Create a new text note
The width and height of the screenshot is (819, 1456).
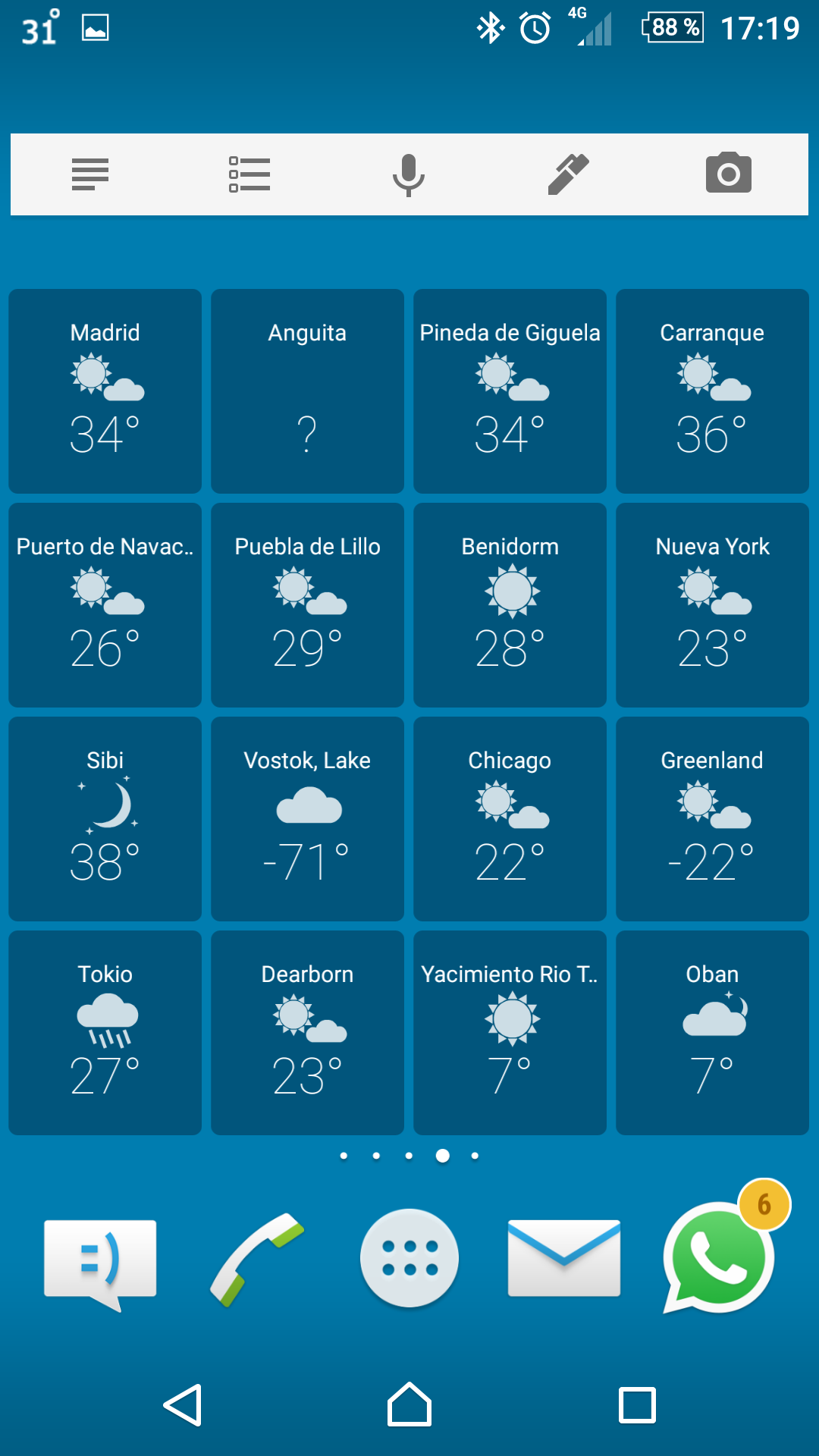(90, 174)
